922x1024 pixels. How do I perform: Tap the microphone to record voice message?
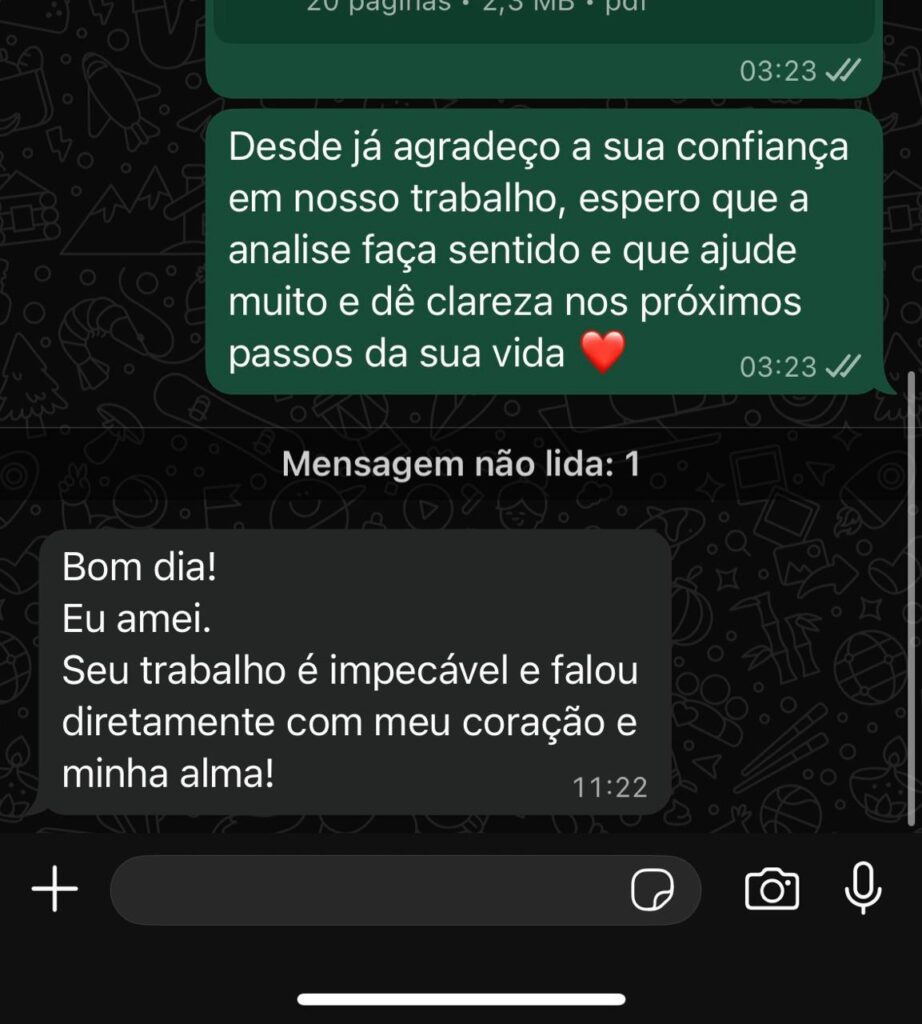[x=862, y=889]
